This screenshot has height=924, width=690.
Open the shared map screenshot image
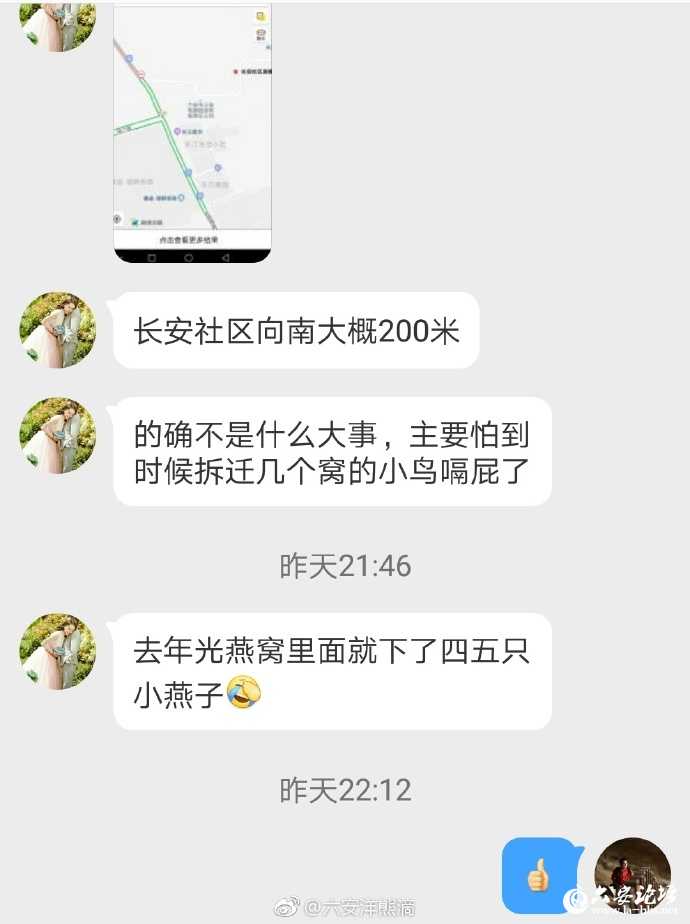pos(192,130)
